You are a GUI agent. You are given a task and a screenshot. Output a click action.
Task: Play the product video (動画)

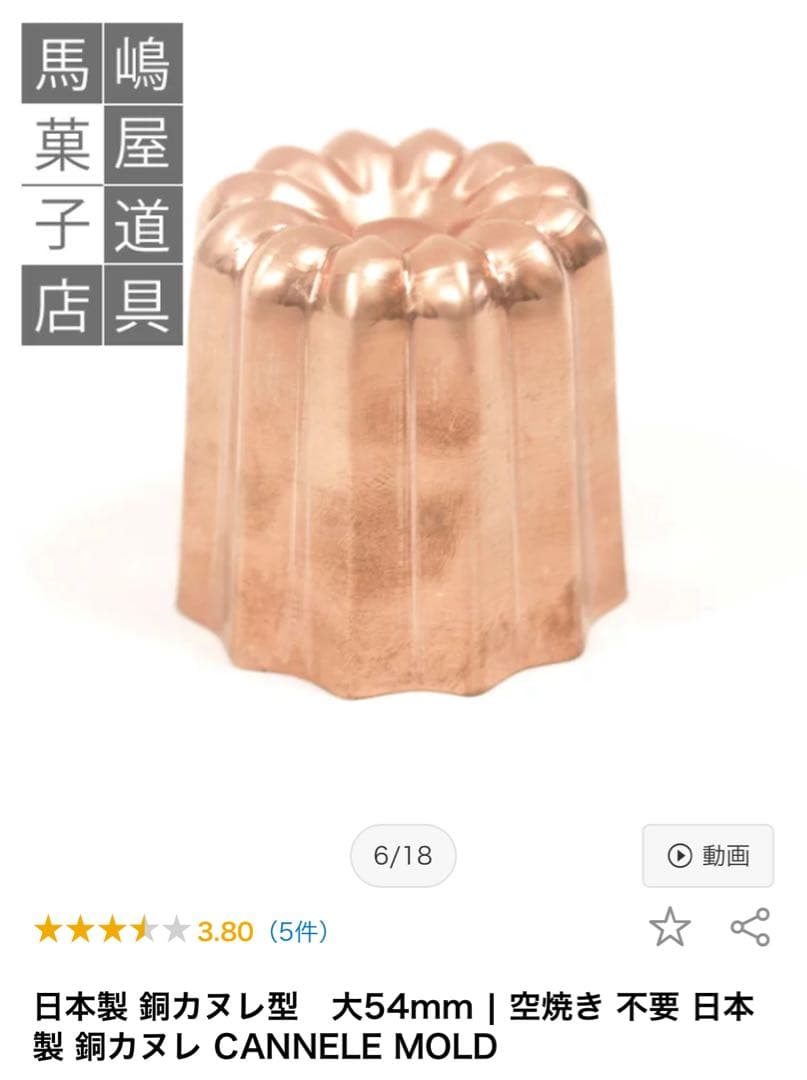707,856
